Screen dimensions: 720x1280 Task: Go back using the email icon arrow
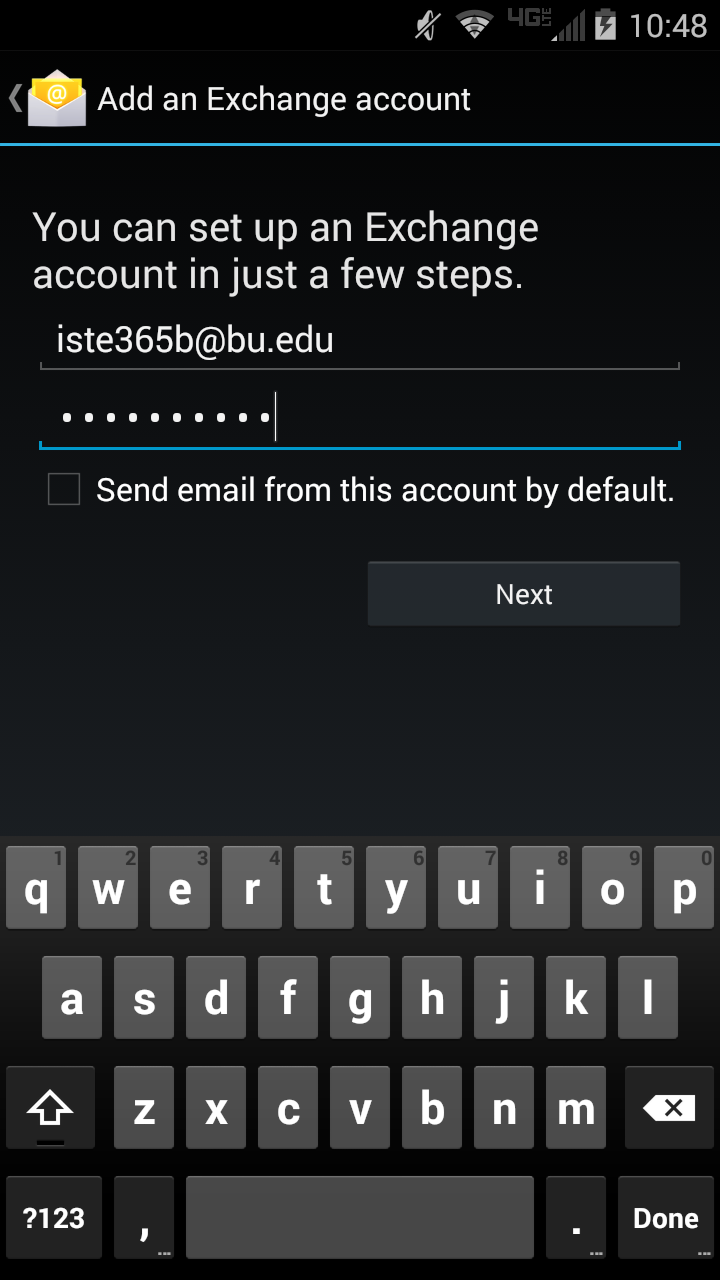click(x=48, y=98)
